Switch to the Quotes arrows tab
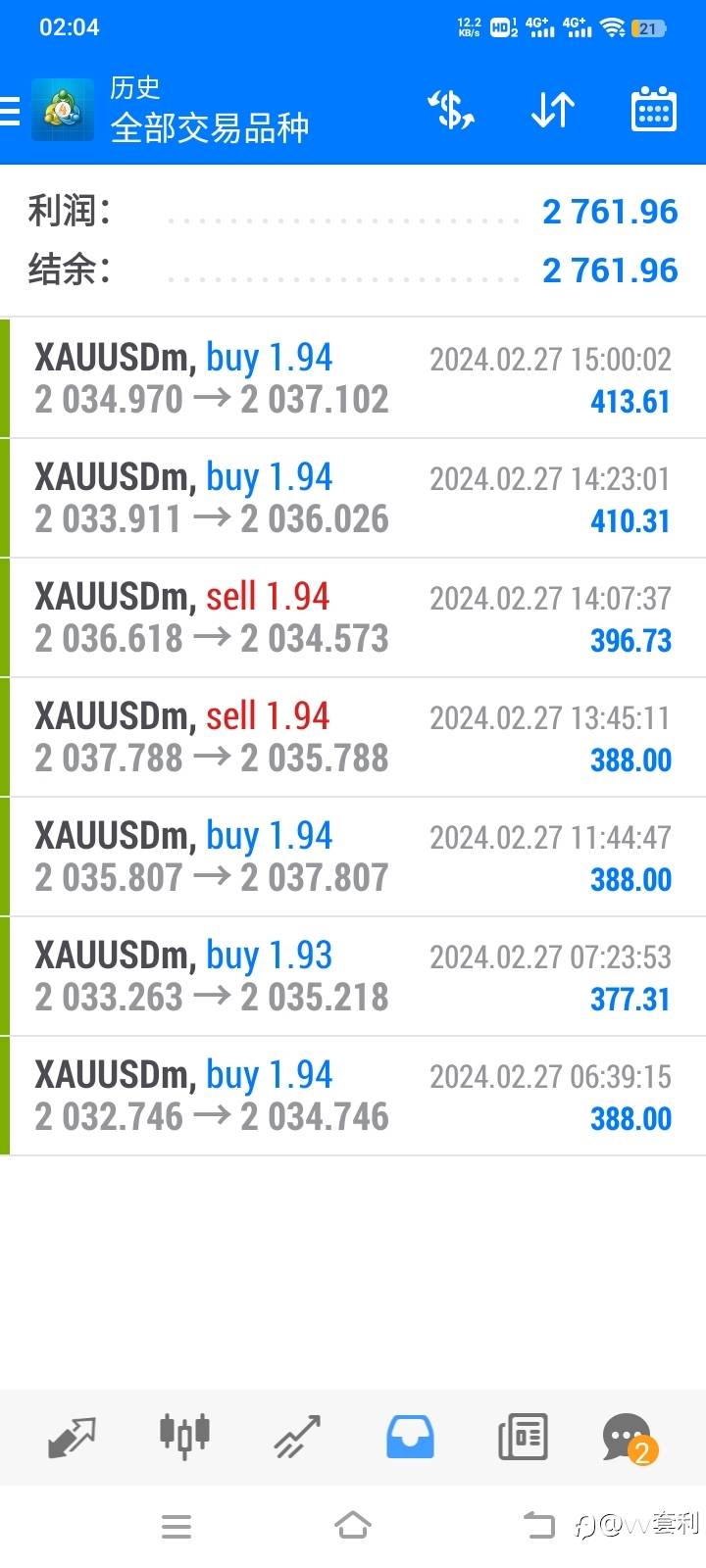Image resolution: width=706 pixels, height=1568 pixels. [x=72, y=1437]
